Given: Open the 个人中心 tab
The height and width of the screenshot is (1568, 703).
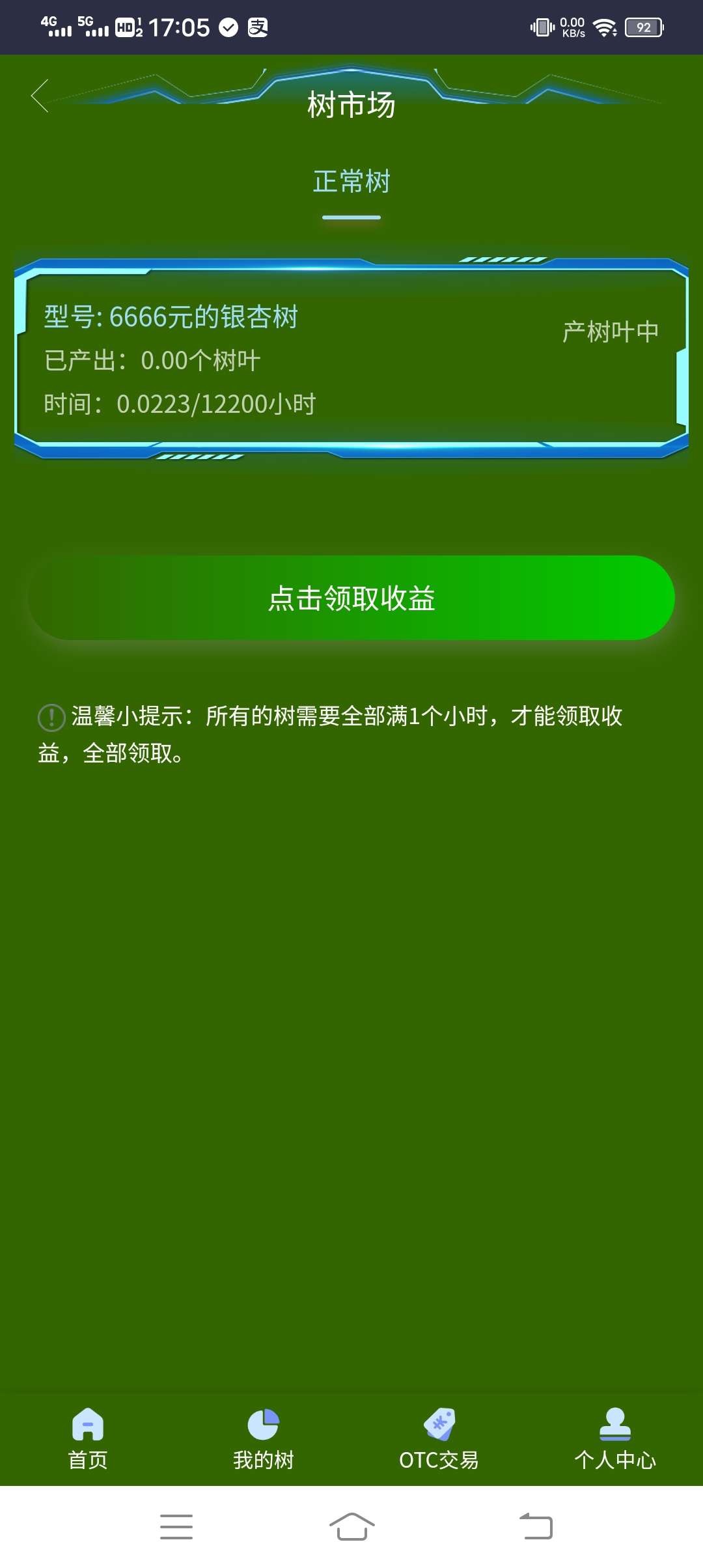Looking at the screenshot, I should pos(615,1439).
